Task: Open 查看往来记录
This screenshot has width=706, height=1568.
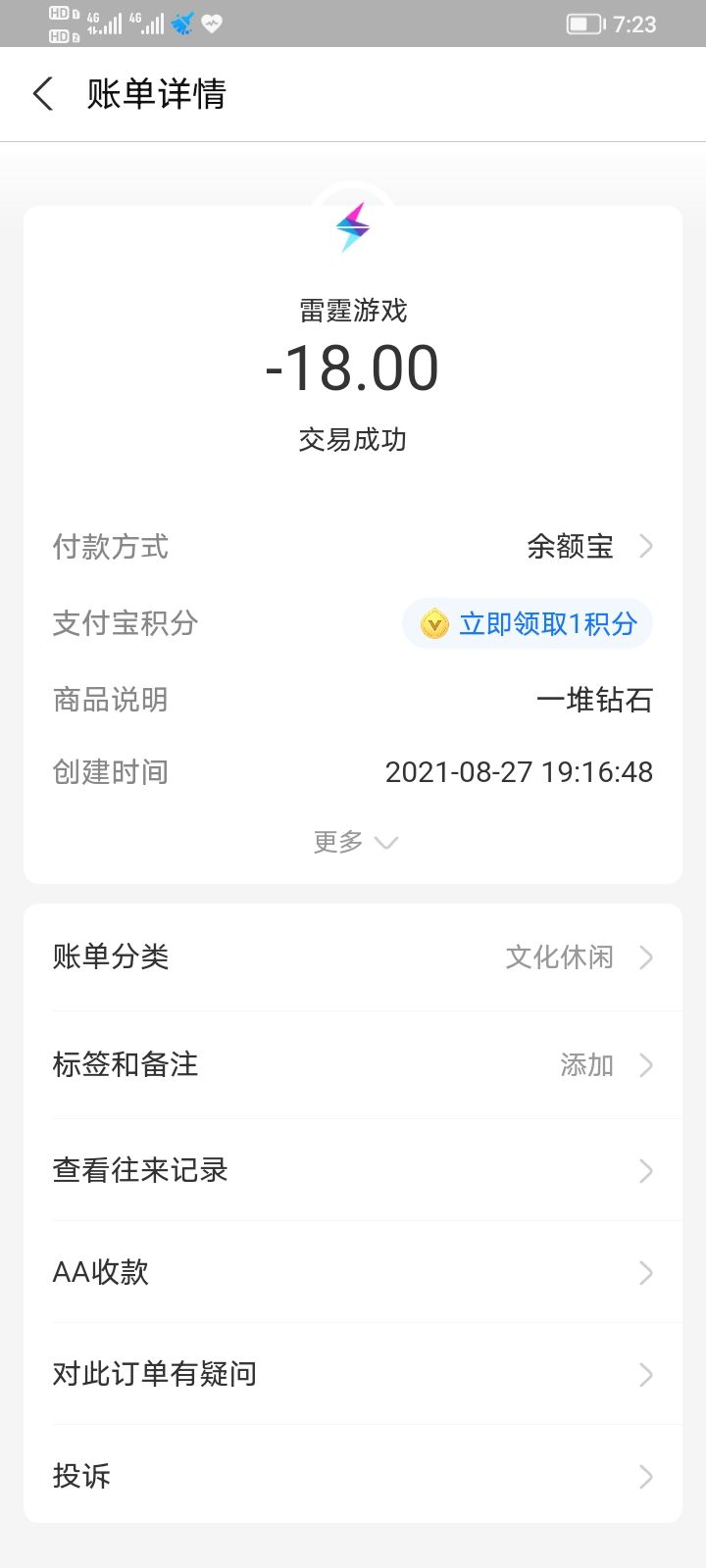Action: (x=353, y=1170)
